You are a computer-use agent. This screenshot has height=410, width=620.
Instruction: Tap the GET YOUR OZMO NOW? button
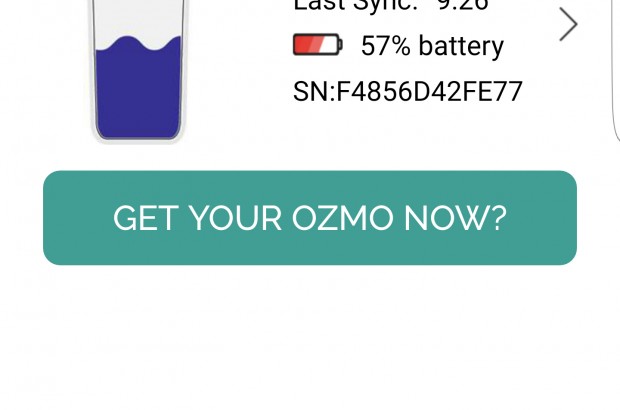(310, 218)
